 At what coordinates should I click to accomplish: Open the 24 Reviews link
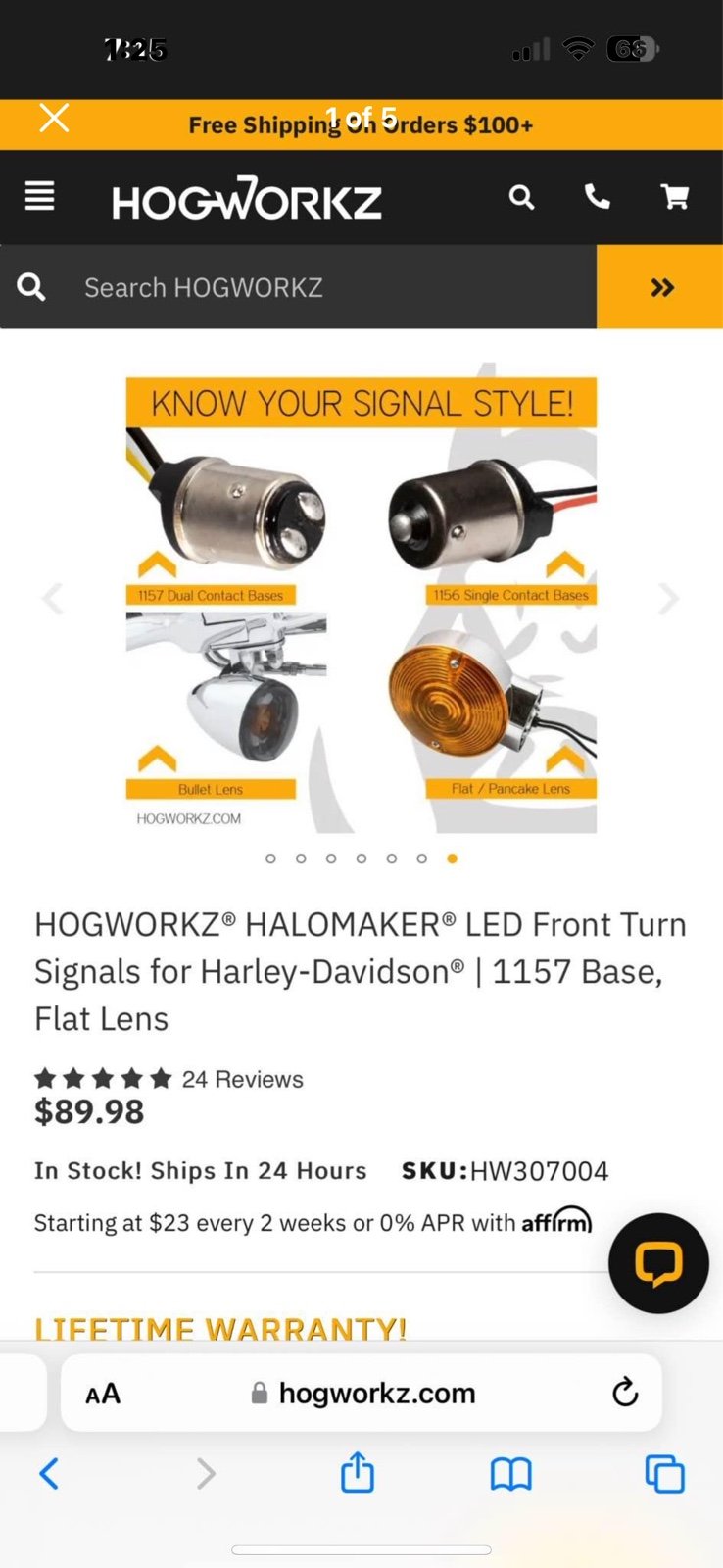point(242,1079)
